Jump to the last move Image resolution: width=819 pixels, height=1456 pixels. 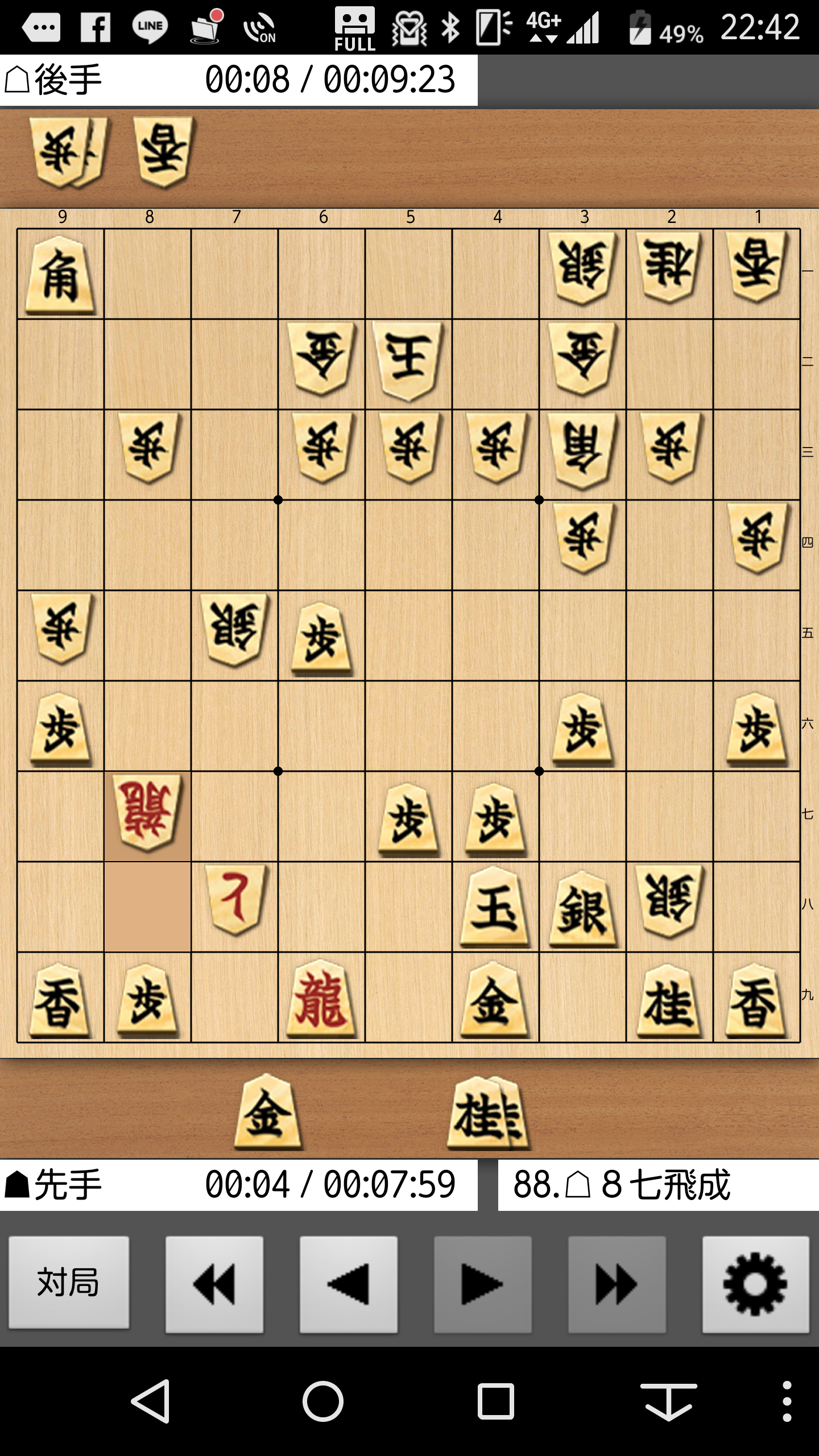point(617,1284)
